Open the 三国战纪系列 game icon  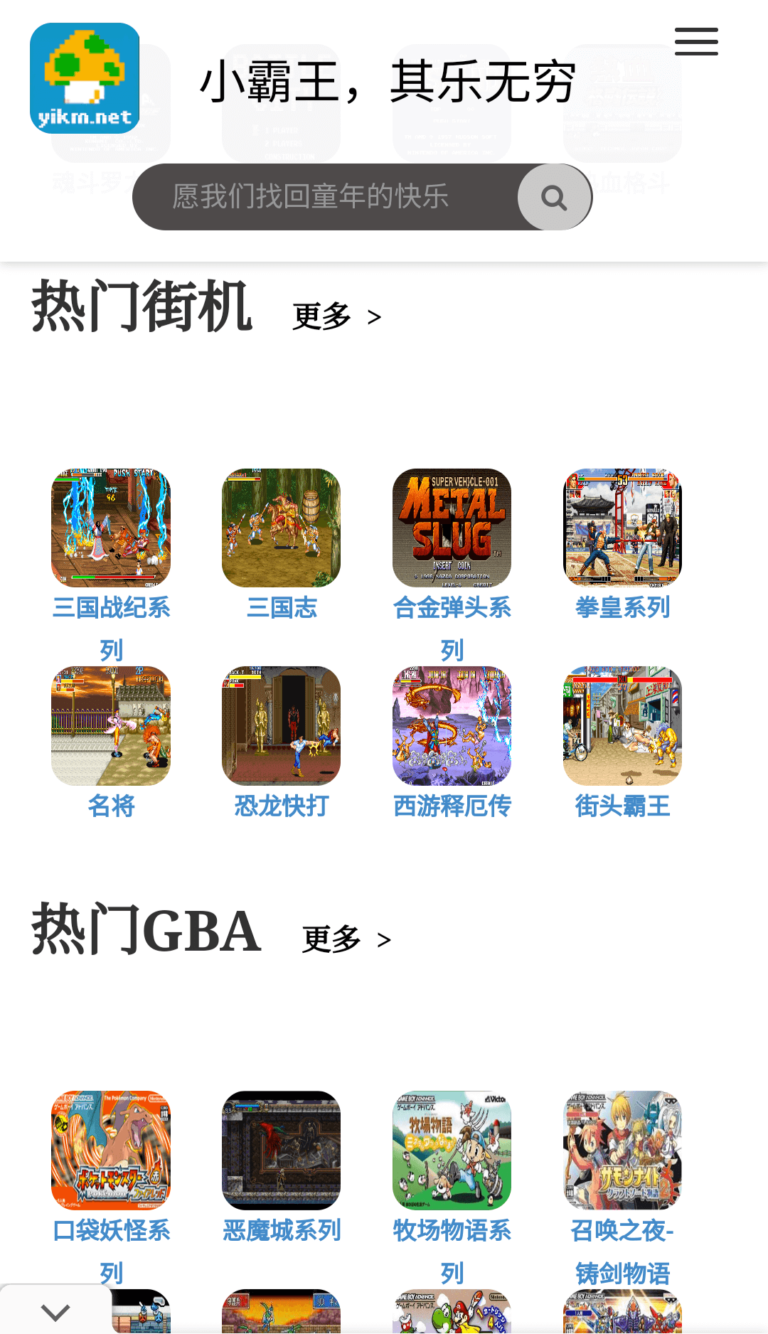[x=111, y=527]
